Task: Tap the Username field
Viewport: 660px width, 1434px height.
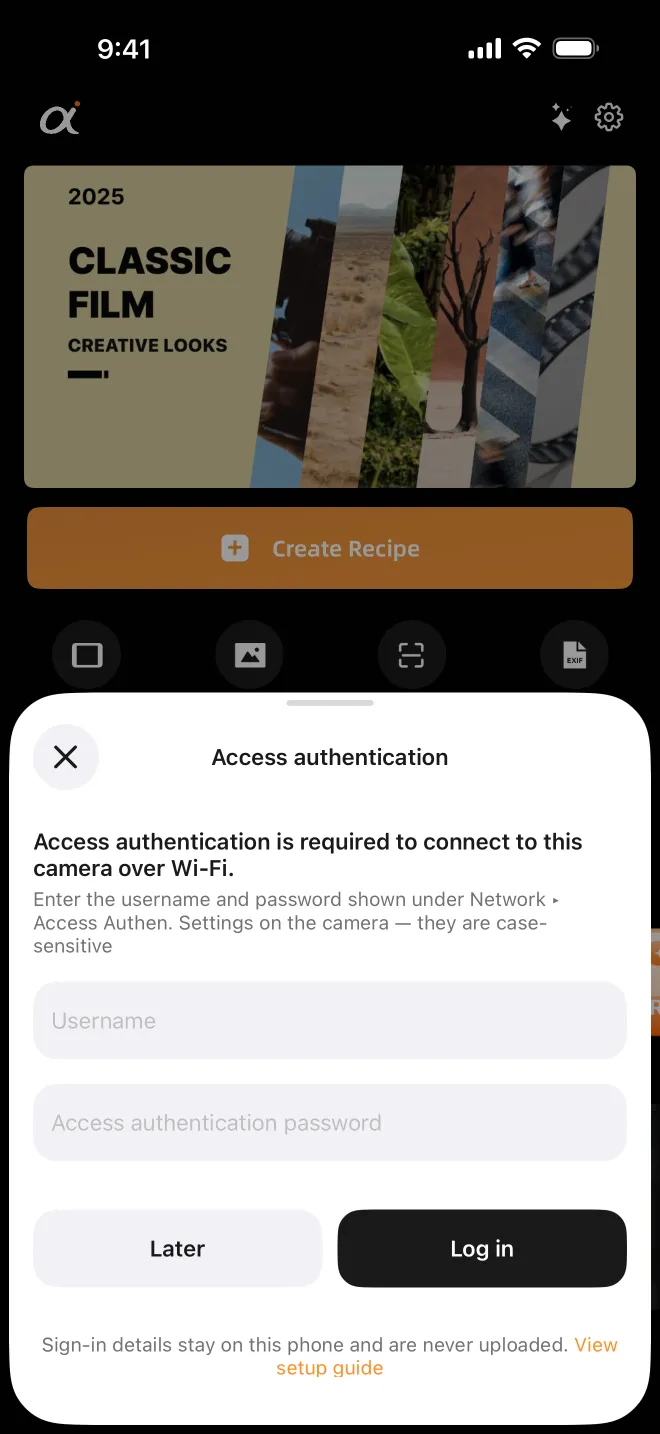Action: tap(330, 1020)
